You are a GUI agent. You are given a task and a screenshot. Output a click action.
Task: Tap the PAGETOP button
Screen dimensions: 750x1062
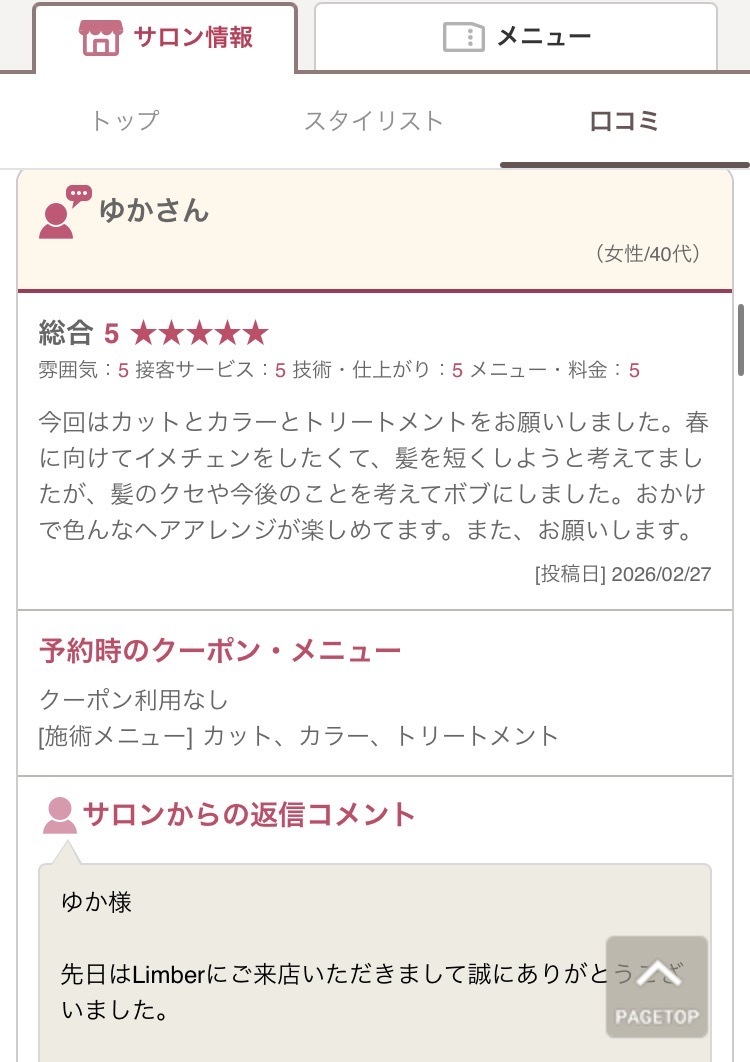(x=657, y=986)
